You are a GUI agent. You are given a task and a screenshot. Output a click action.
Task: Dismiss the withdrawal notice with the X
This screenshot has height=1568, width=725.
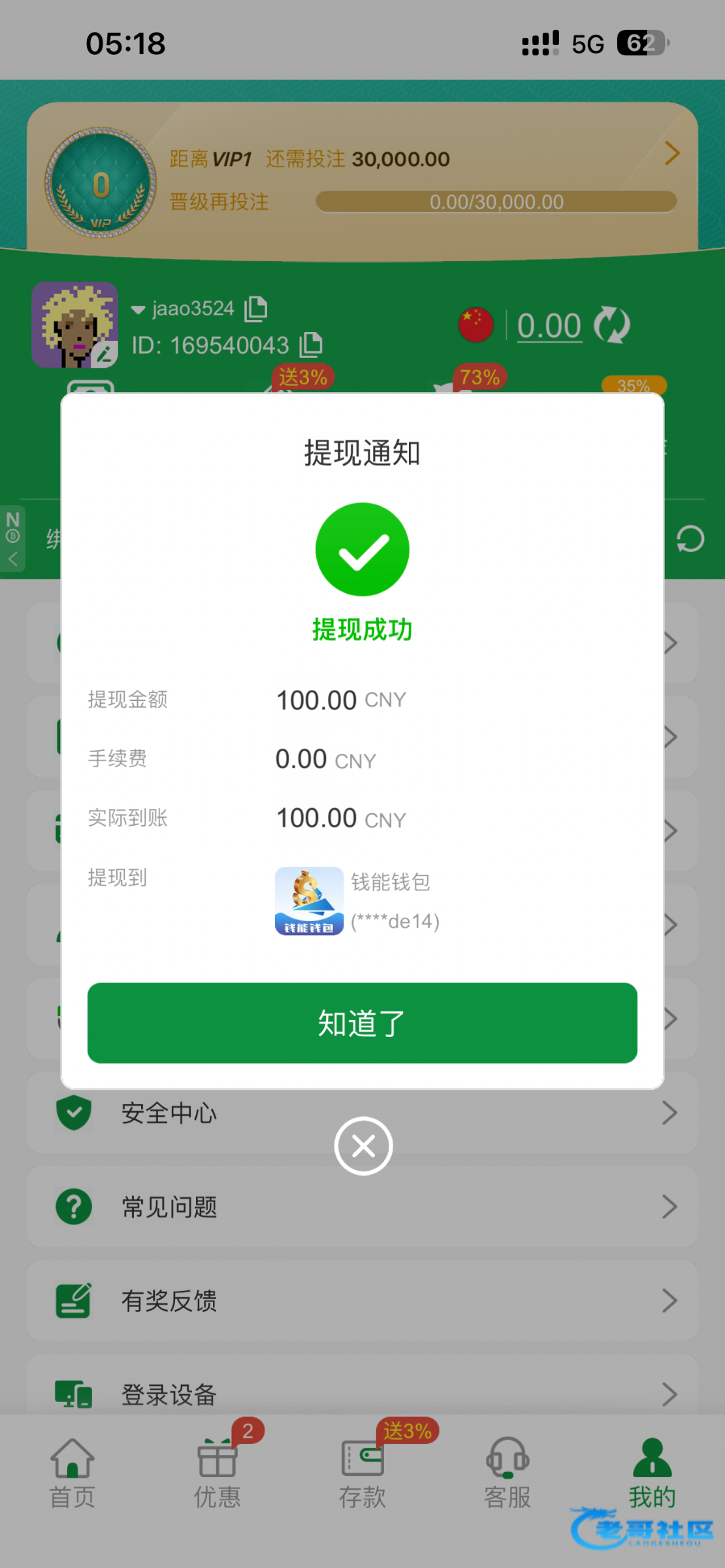pyautogui.click(x=363, y=1145)
